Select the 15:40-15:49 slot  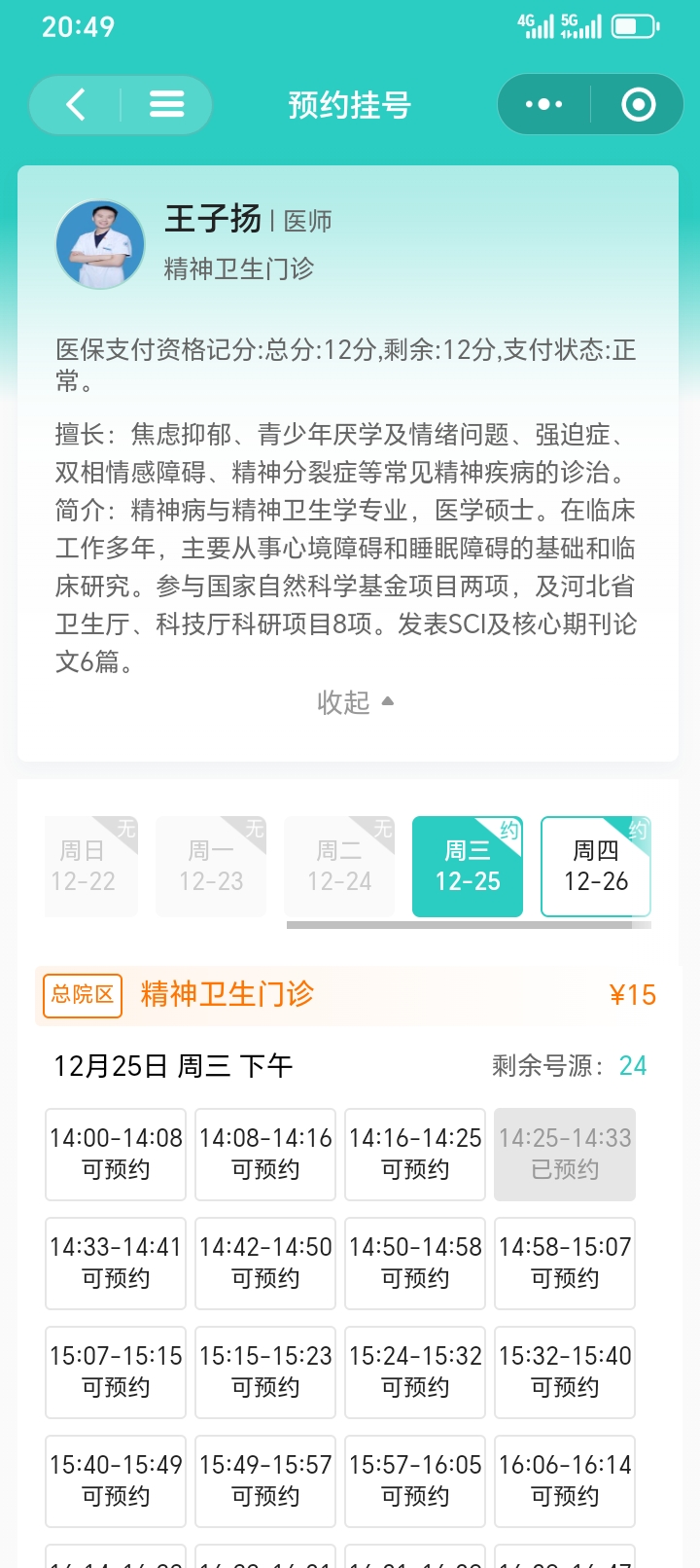tap(116, 1480)
